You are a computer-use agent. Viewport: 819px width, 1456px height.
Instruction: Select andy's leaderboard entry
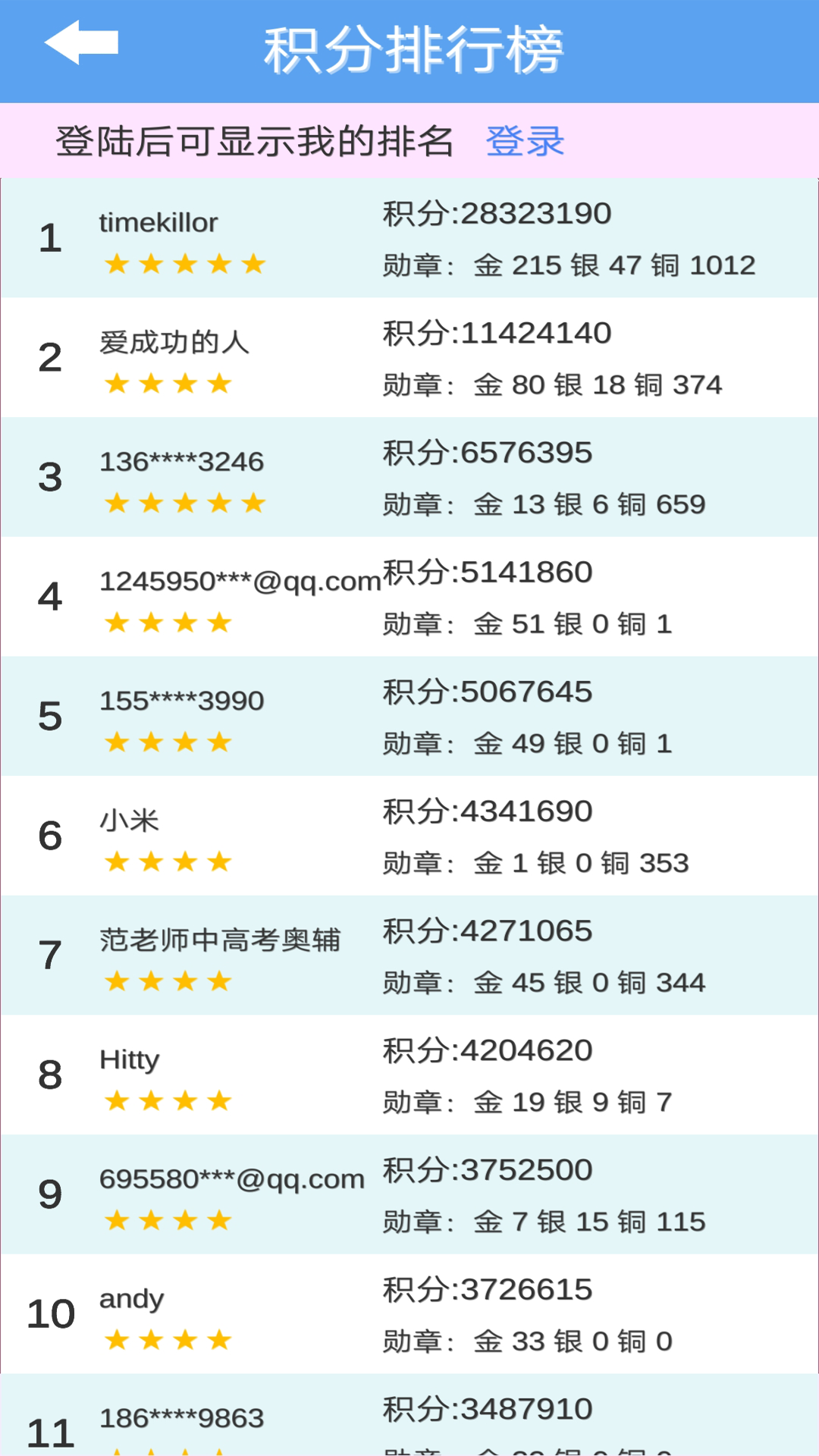[x=409, y=1313]
